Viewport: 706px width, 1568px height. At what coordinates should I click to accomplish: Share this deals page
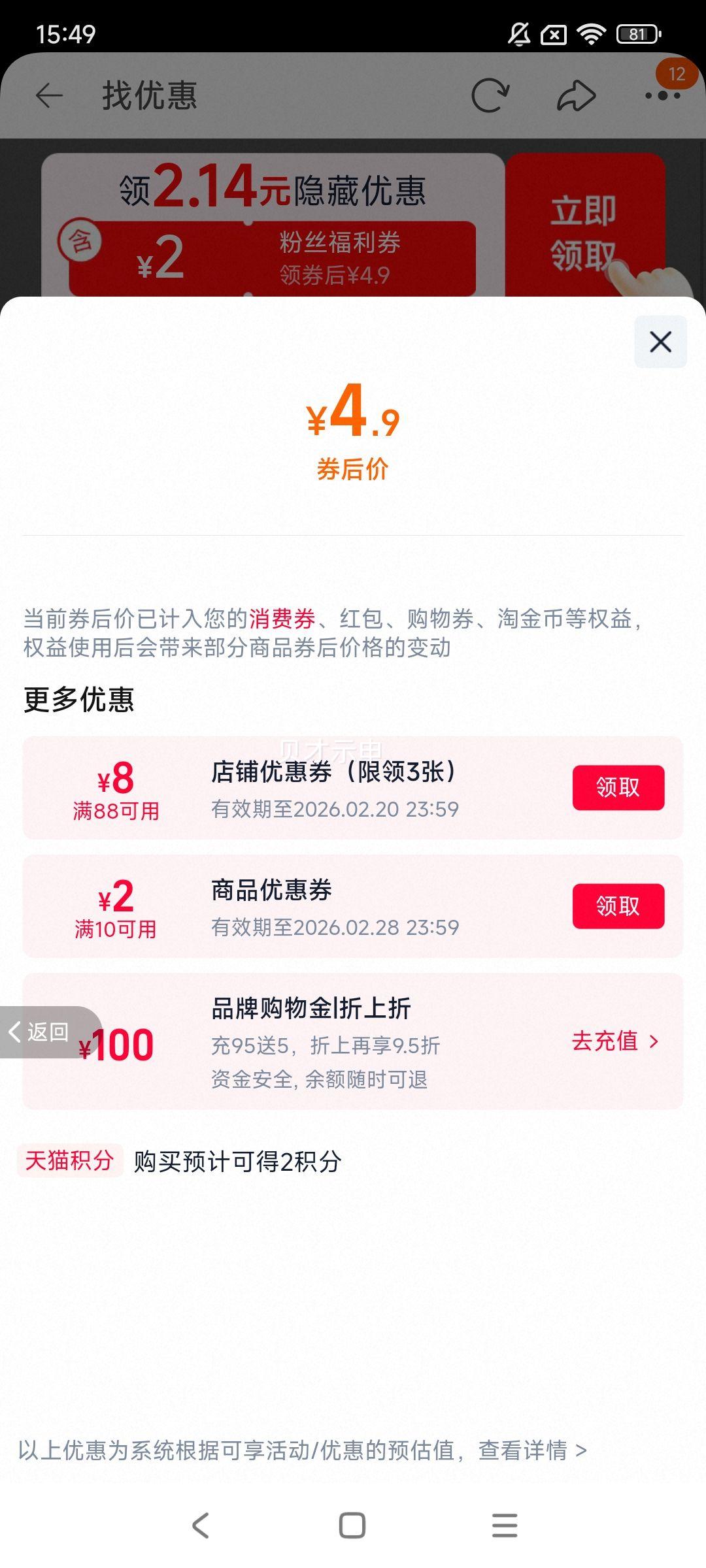576,95
